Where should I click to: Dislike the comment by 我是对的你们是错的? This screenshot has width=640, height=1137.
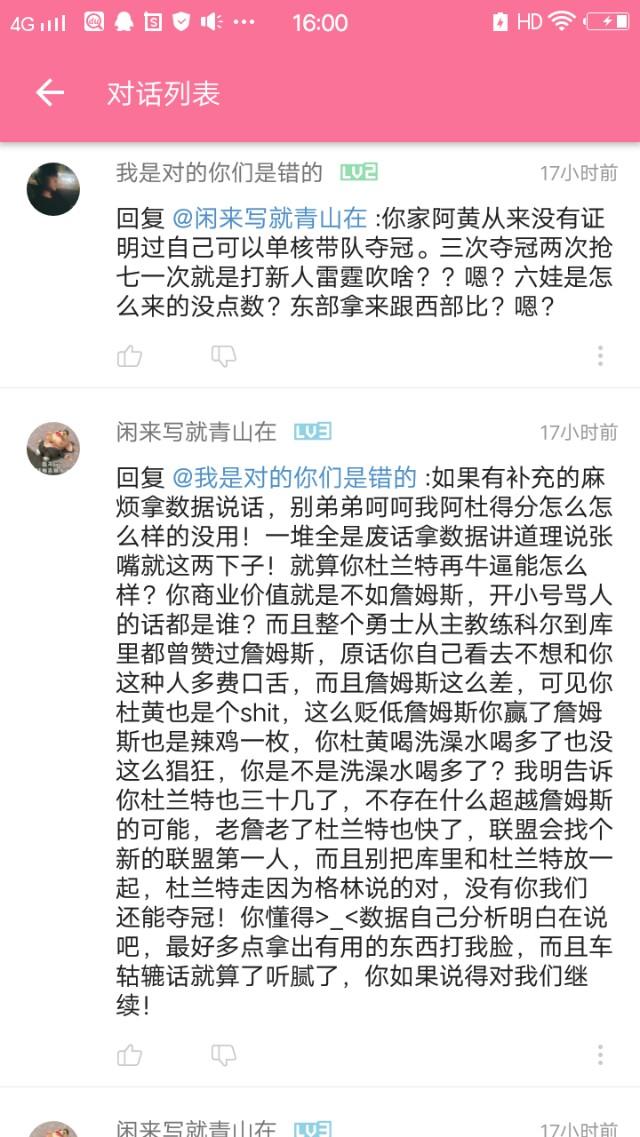coord(223,355)
